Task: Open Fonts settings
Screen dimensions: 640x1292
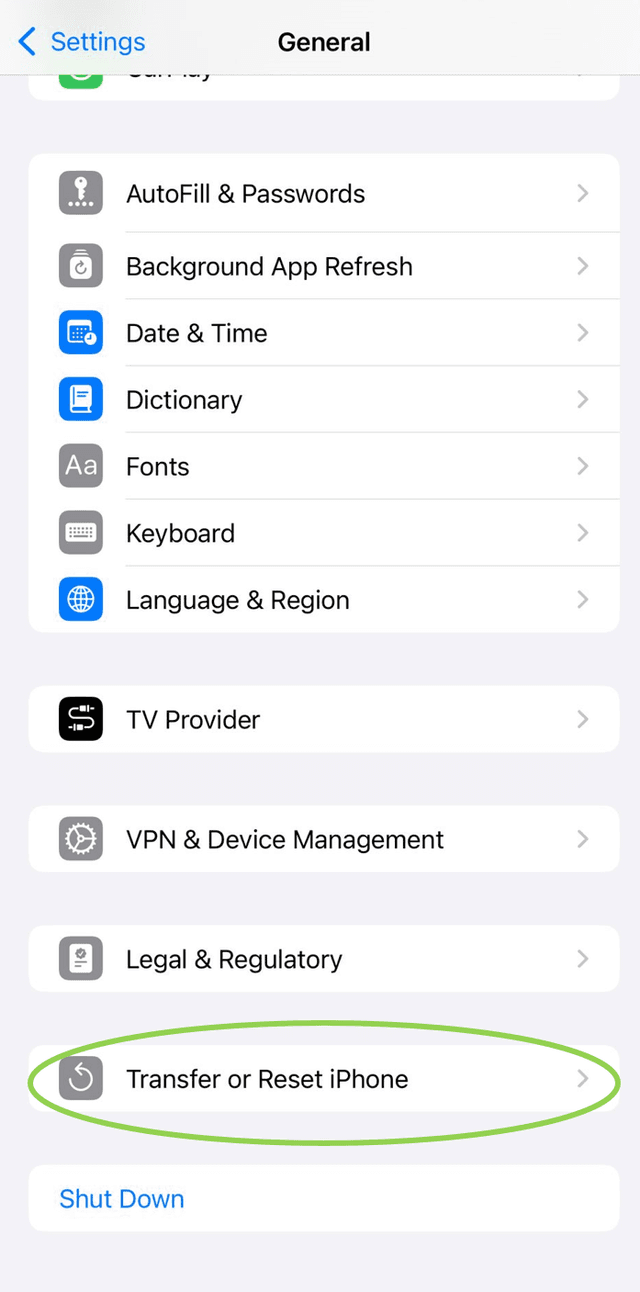Action: click(x=158, y=467)
